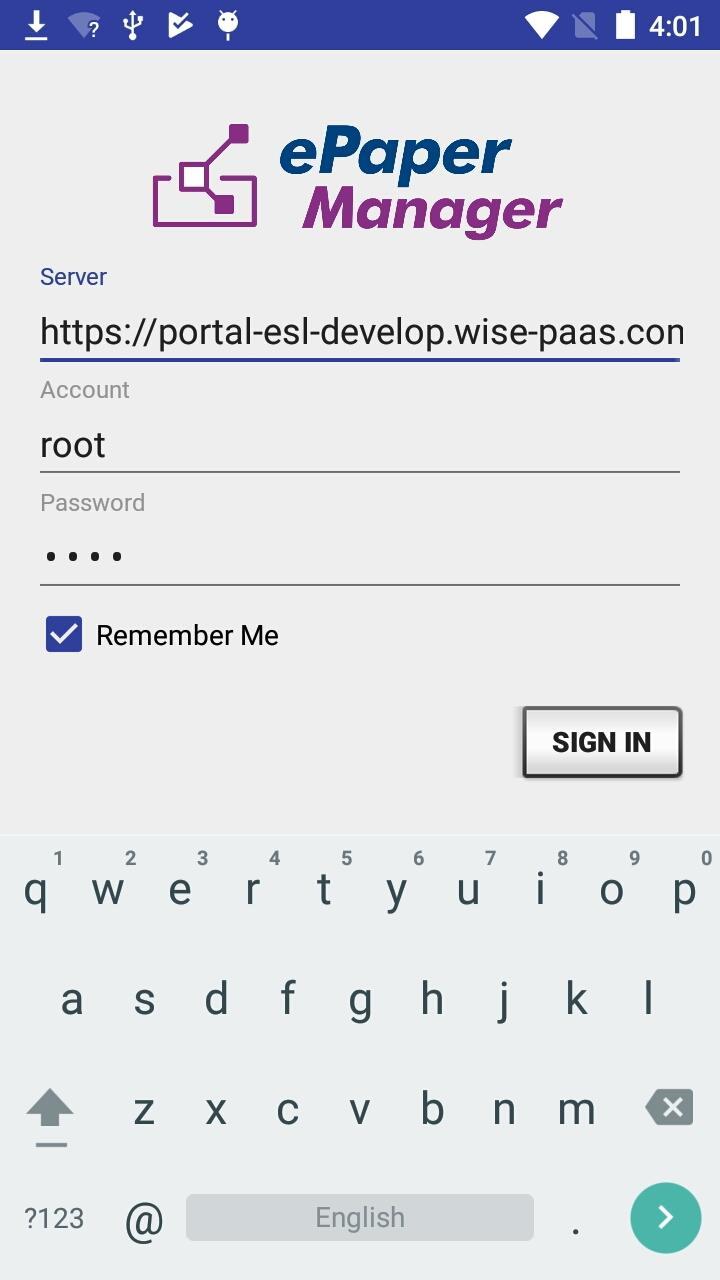Tap the green next arrow key
Screen dimensions: 720x1280
tap(666, 1217)
